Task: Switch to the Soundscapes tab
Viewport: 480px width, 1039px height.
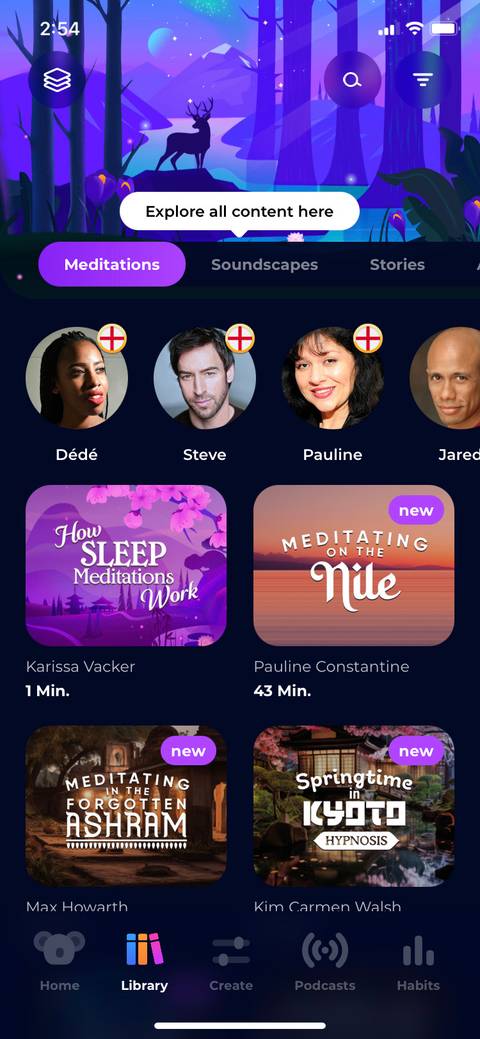Action: (265, 264)
